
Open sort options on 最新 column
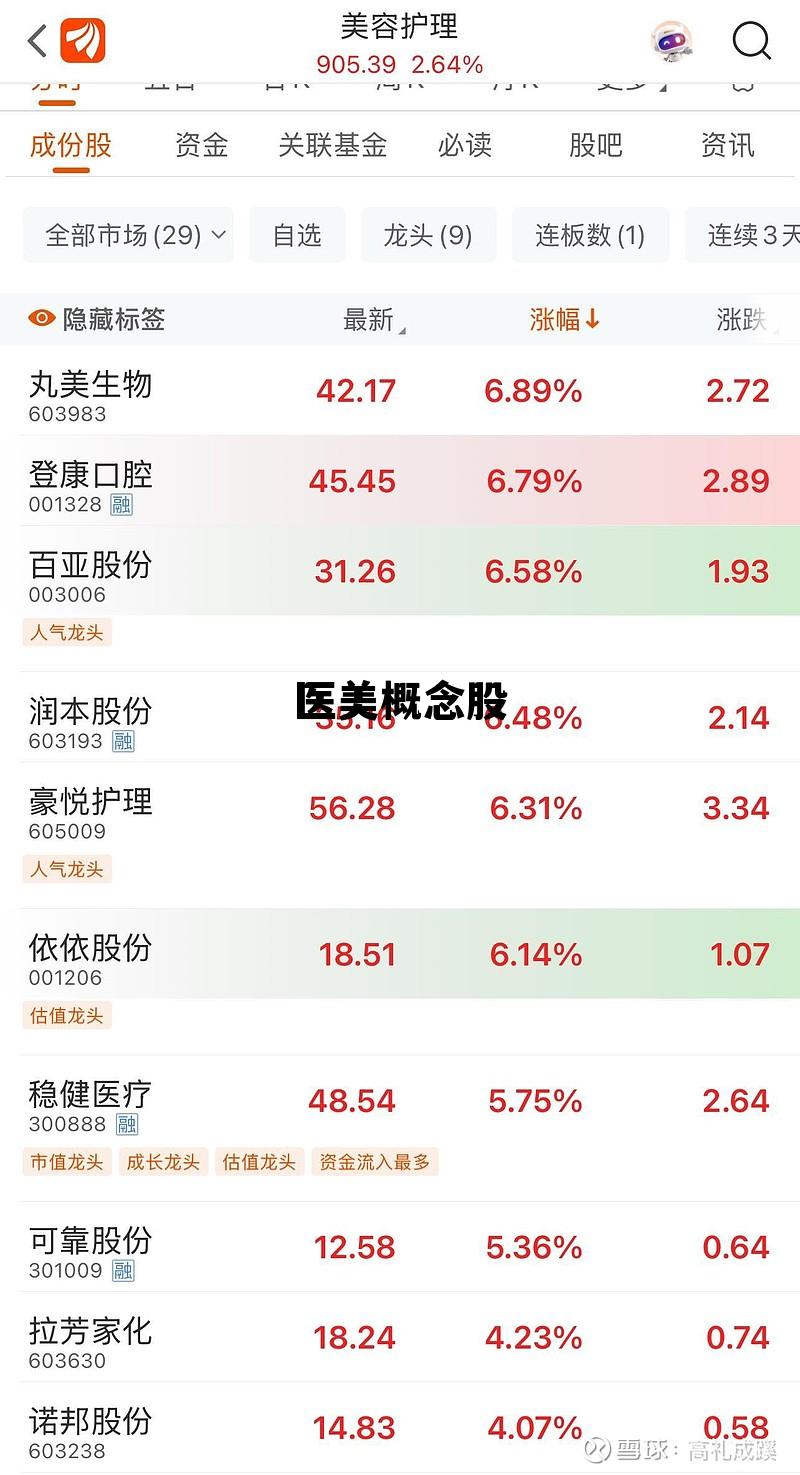tap(370, 319)
